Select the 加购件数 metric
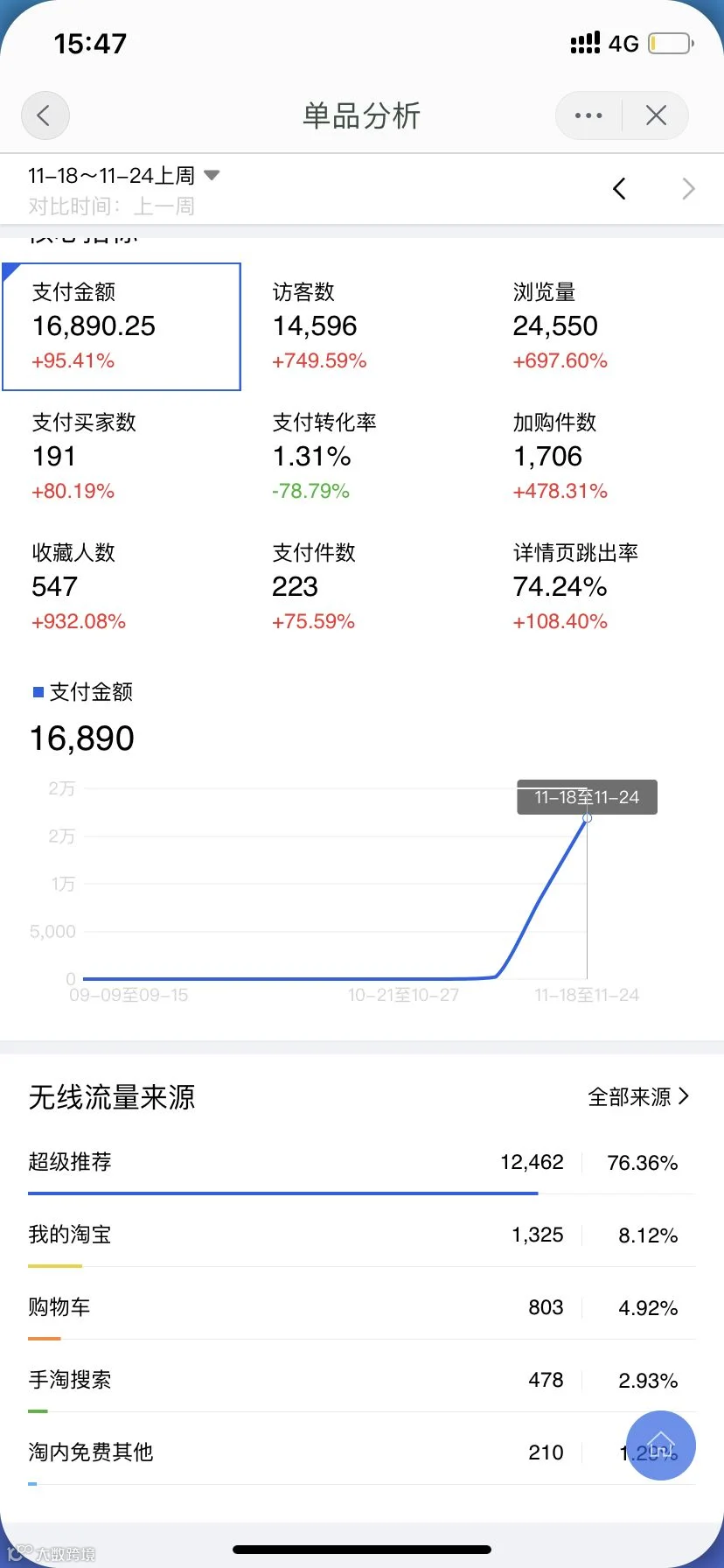Screen dimensions: 724x1568 602,457
